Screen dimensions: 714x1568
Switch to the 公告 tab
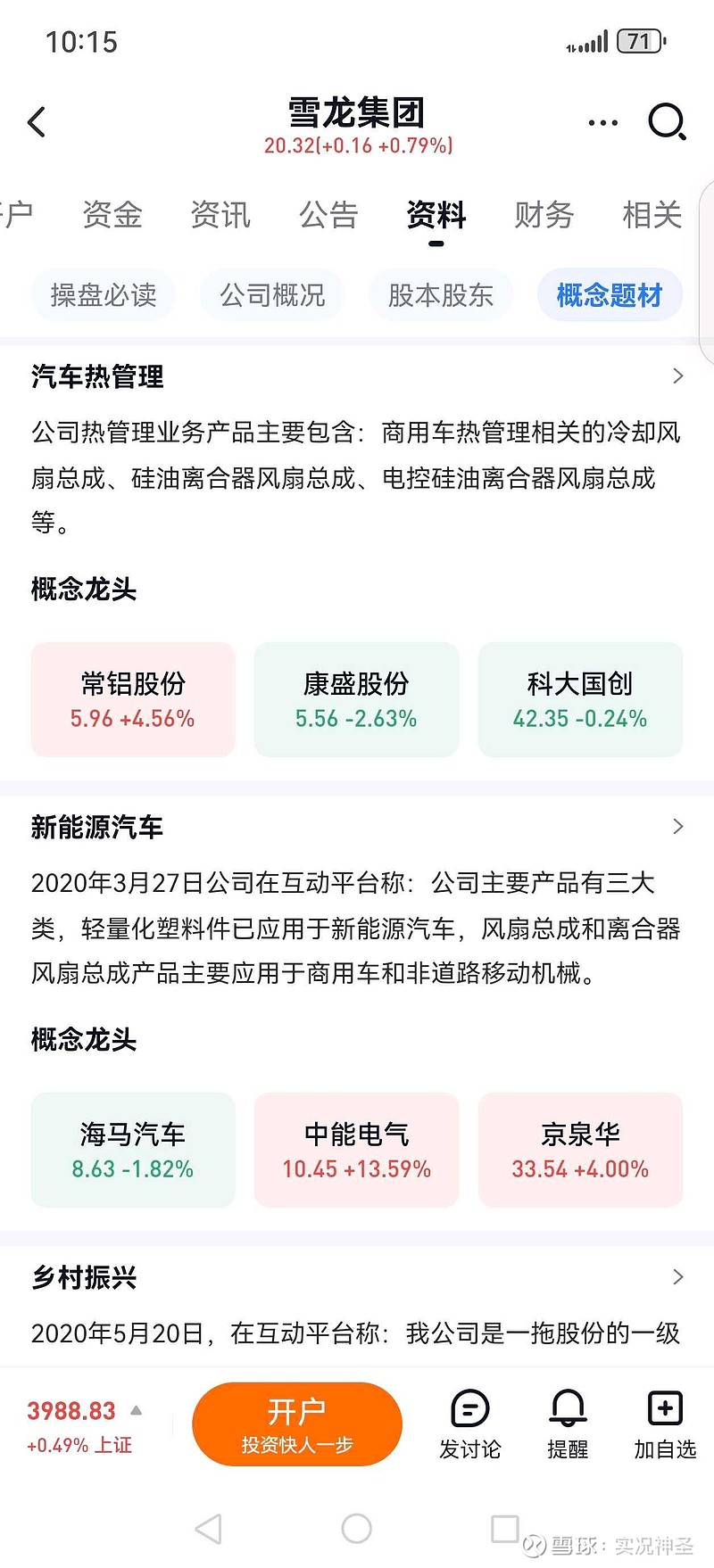point(328,216)
